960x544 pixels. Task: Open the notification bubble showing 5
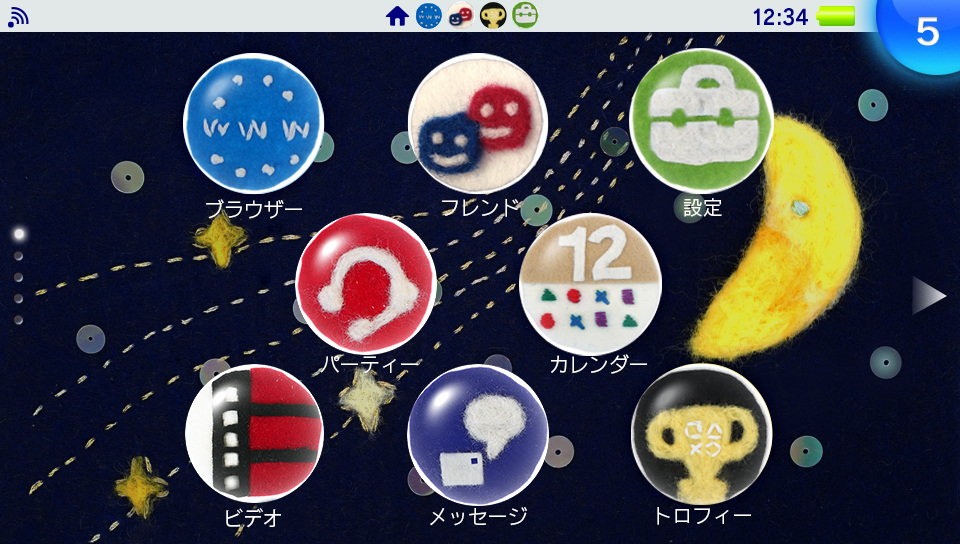coord(926,30)
